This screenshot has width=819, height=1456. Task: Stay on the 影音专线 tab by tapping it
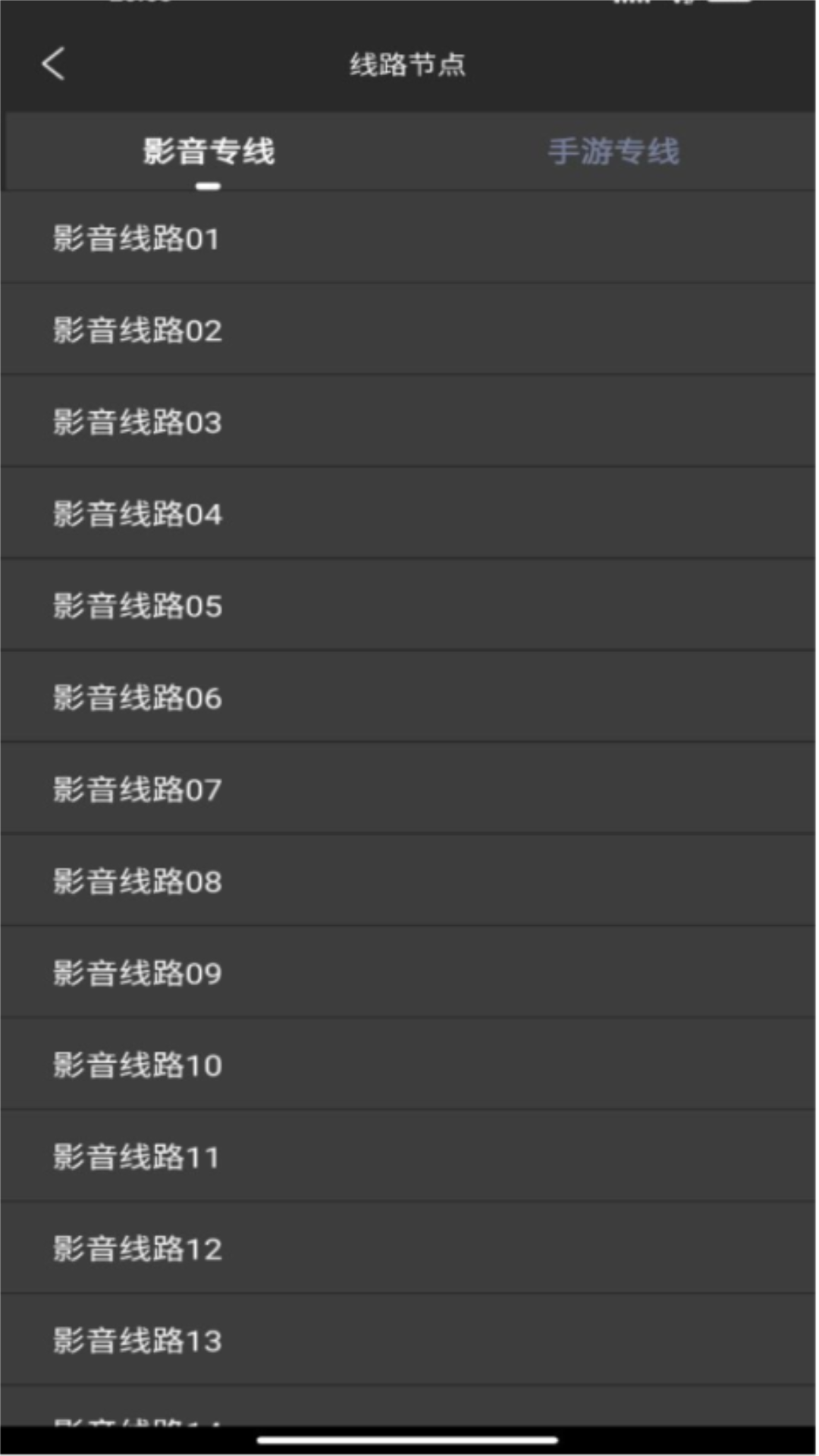(207, 151)
